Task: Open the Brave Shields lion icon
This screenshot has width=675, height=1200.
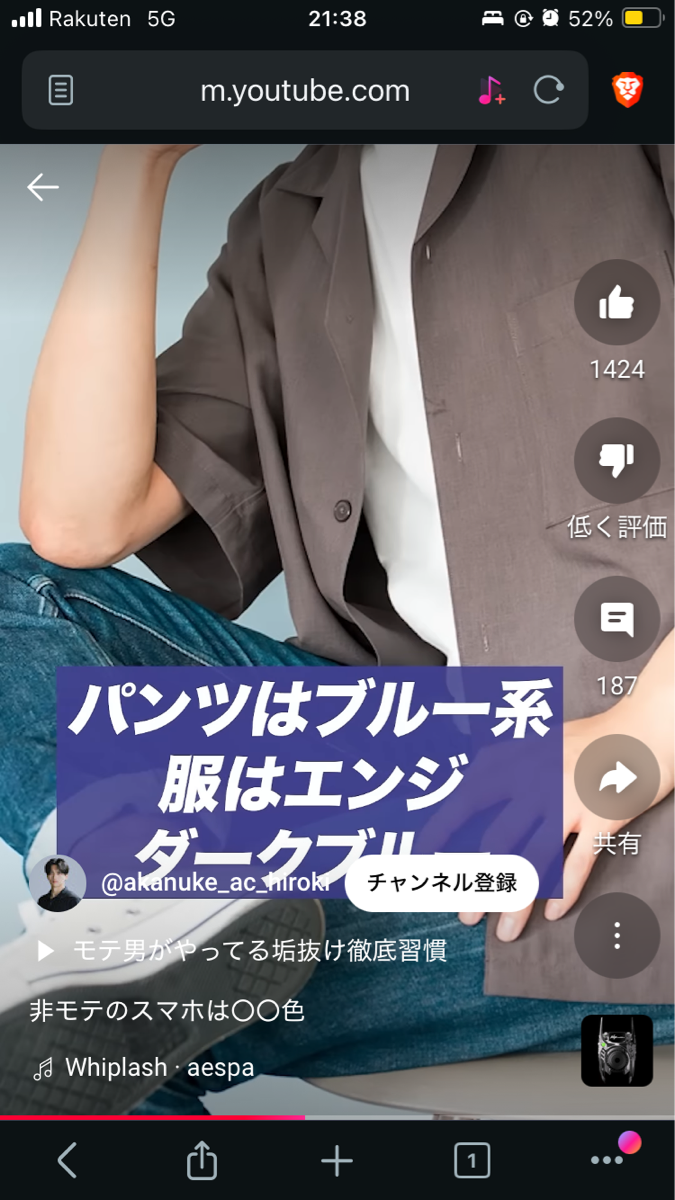Action: [628, 91]
